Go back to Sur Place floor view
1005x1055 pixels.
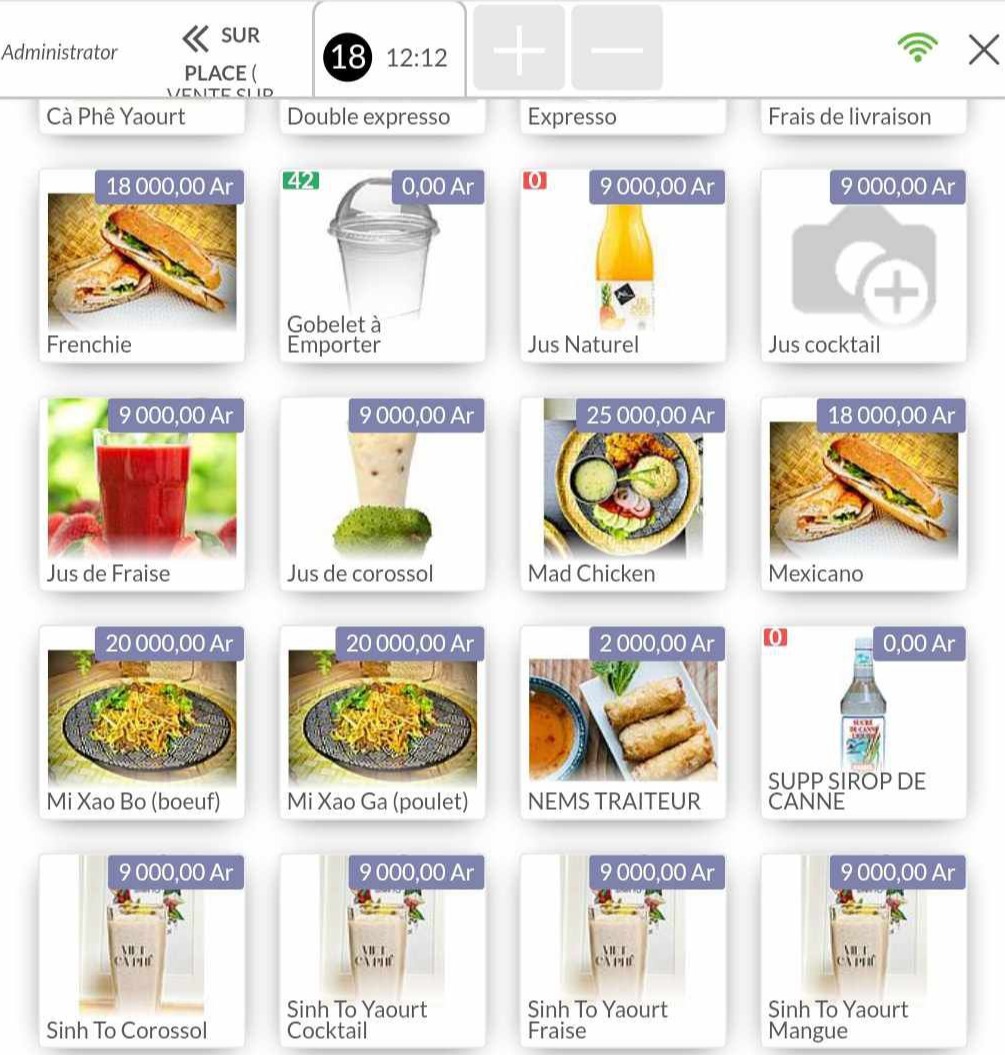point(220,54)
